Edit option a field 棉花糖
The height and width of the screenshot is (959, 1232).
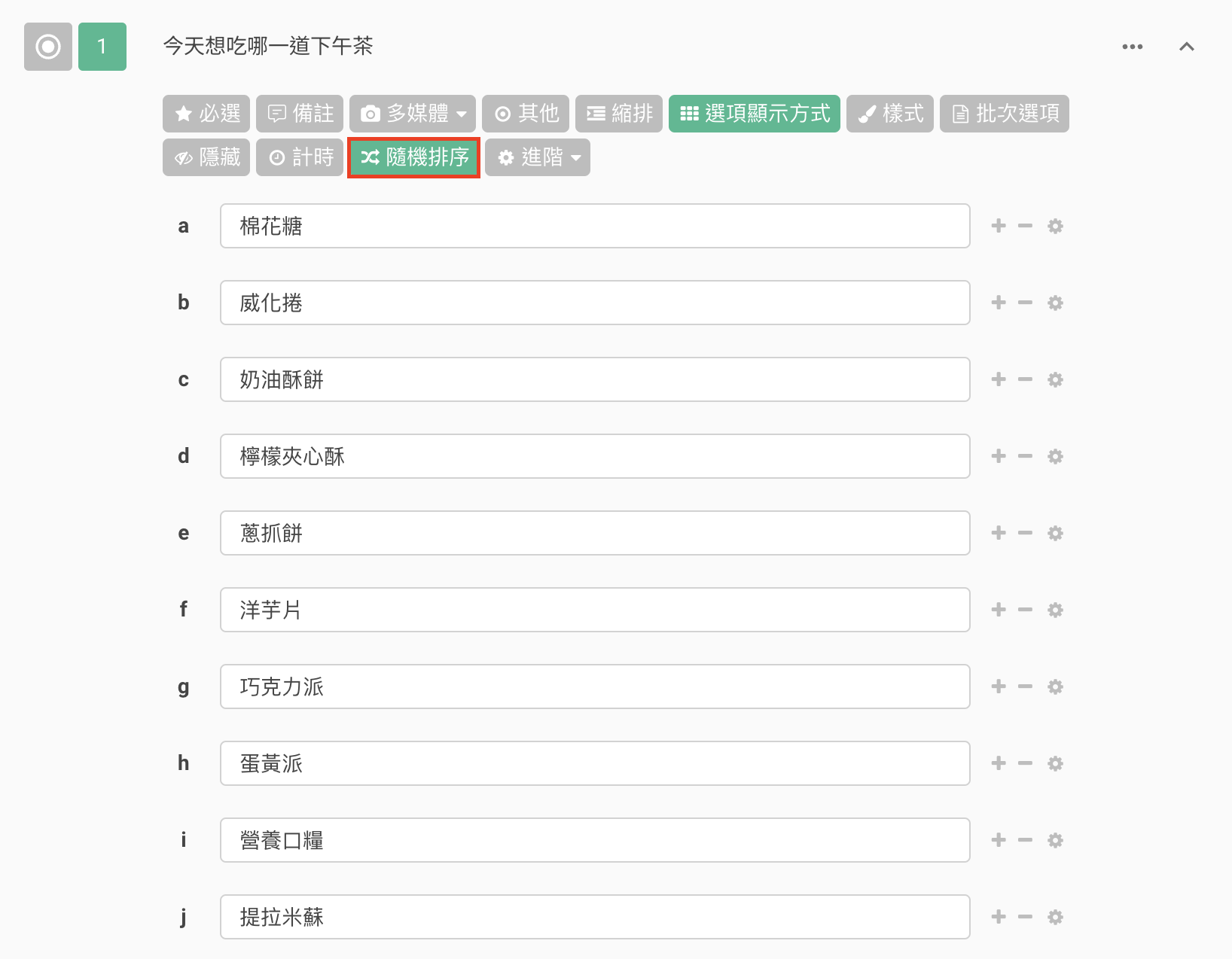coord(595,226)
